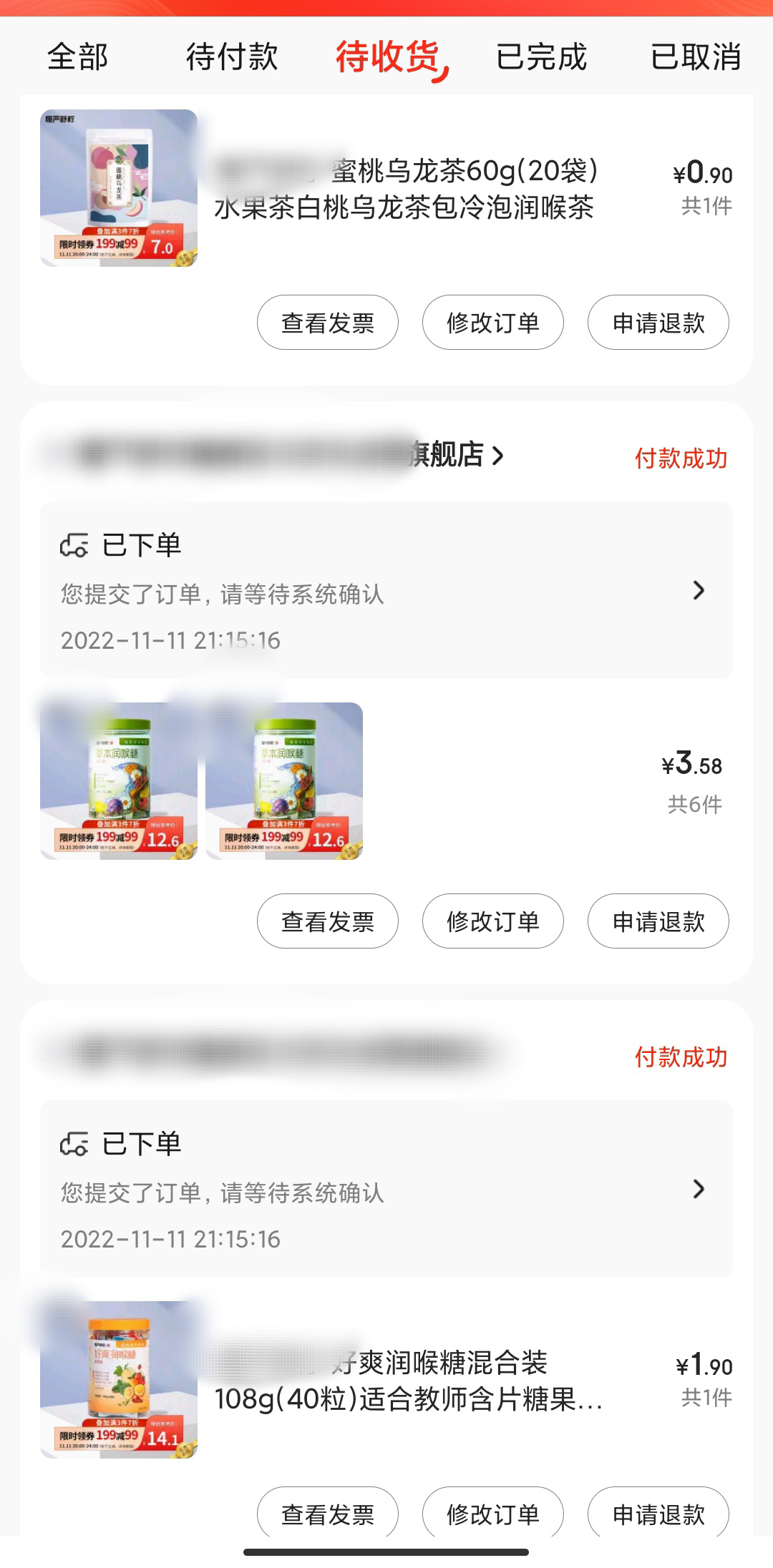Tap 查看发票 for the 好爽润喉糖 order
This screenshot has height=1568, width=773.
[x=328, y=1513]
